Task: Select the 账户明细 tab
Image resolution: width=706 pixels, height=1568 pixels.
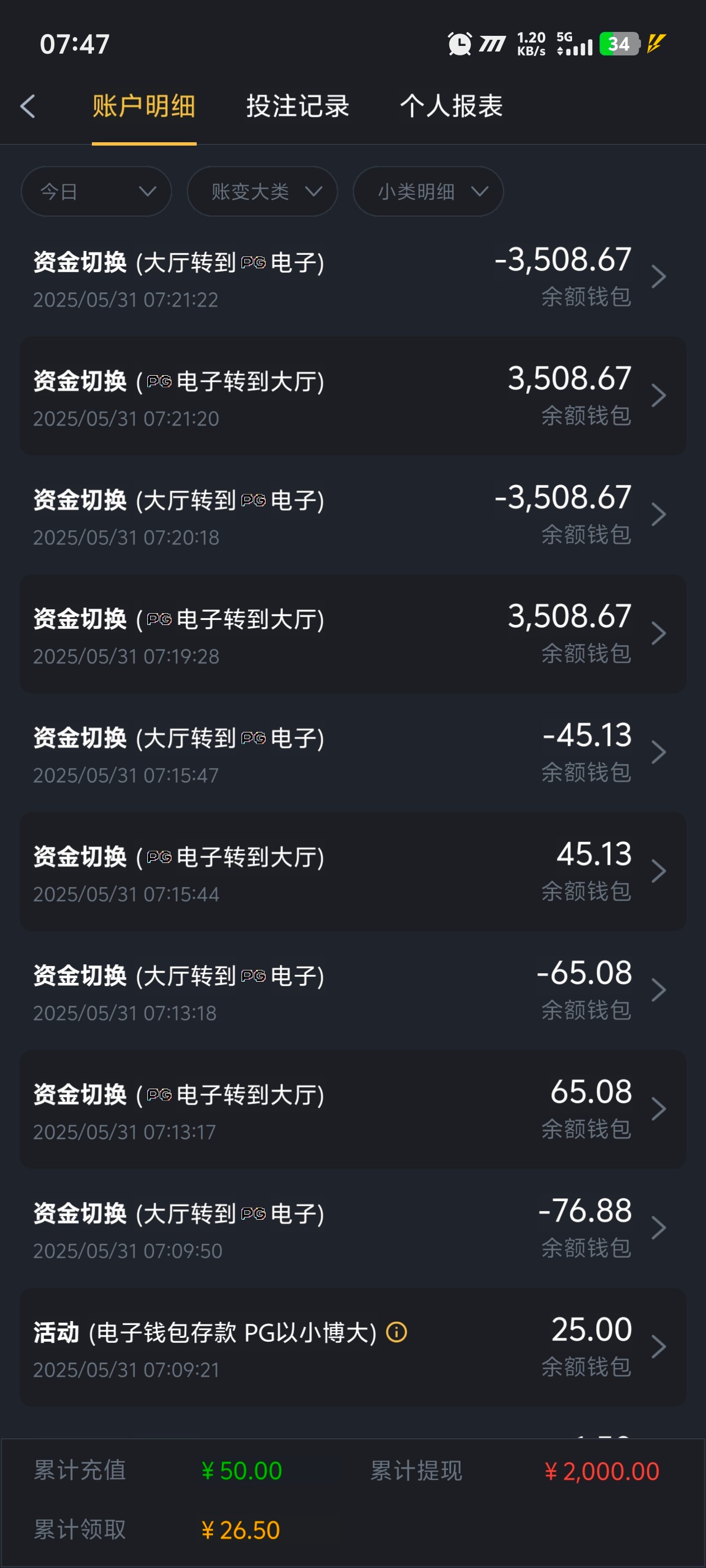Action: [x=144, y=106]
